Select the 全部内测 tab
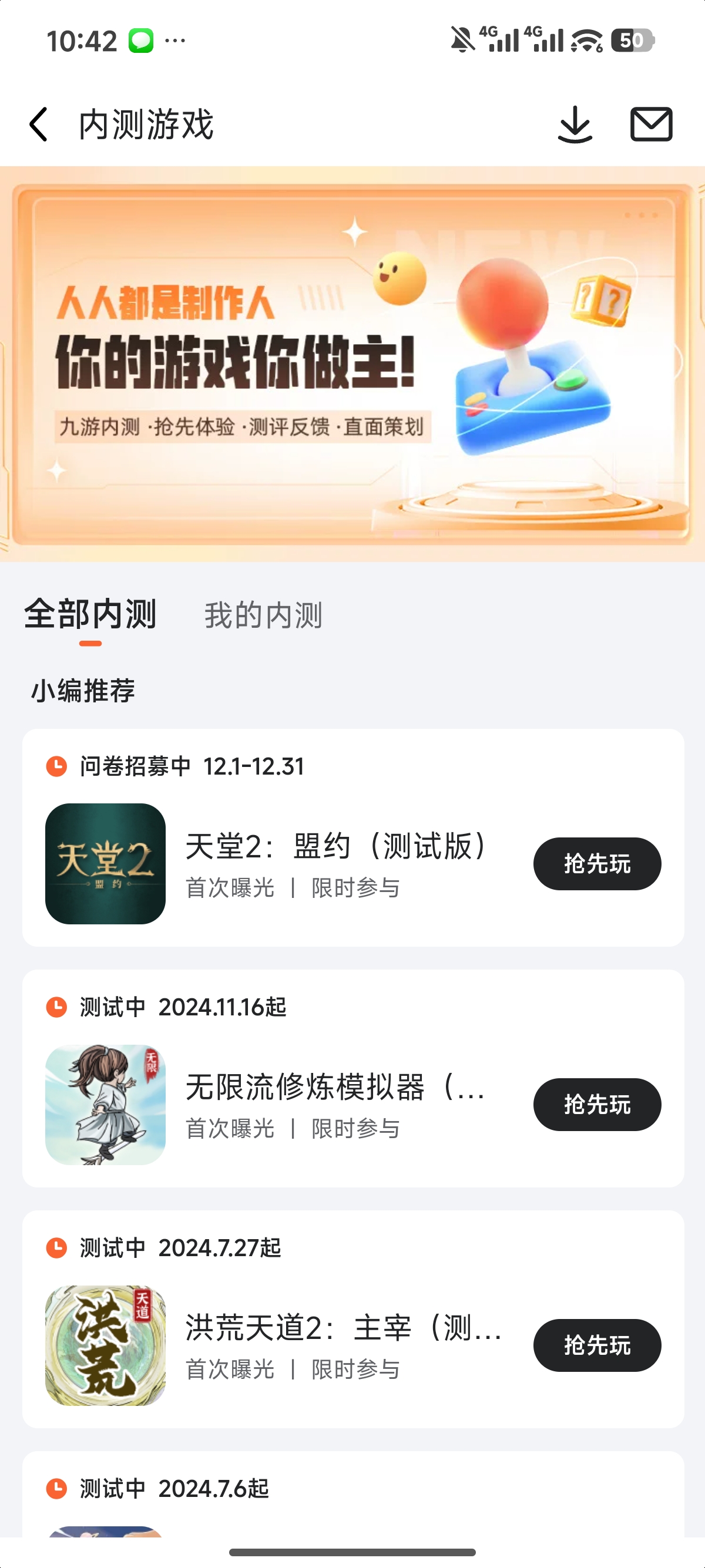The height and width of the screenshot is (1568, 705). click(89, 616)
